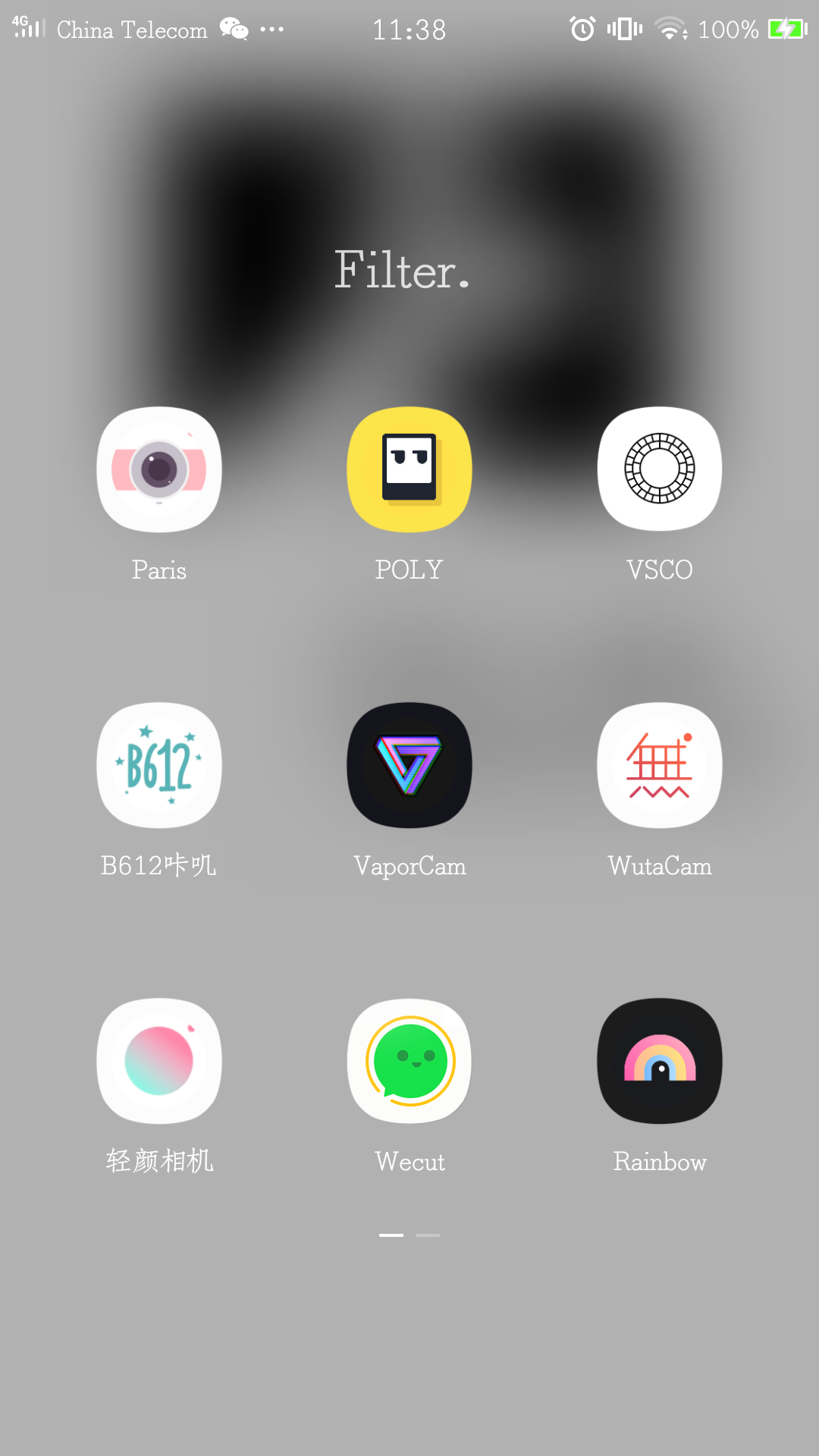Go to the second folder page indicator
The height and width of the screenshot is (1456, 819).
coord(428,1235)
